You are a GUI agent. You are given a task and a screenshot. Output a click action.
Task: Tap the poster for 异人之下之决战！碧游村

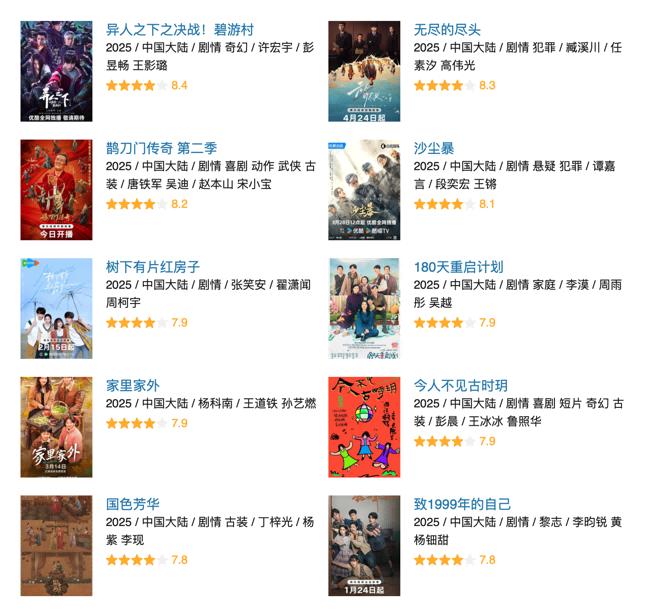point(56,72)
